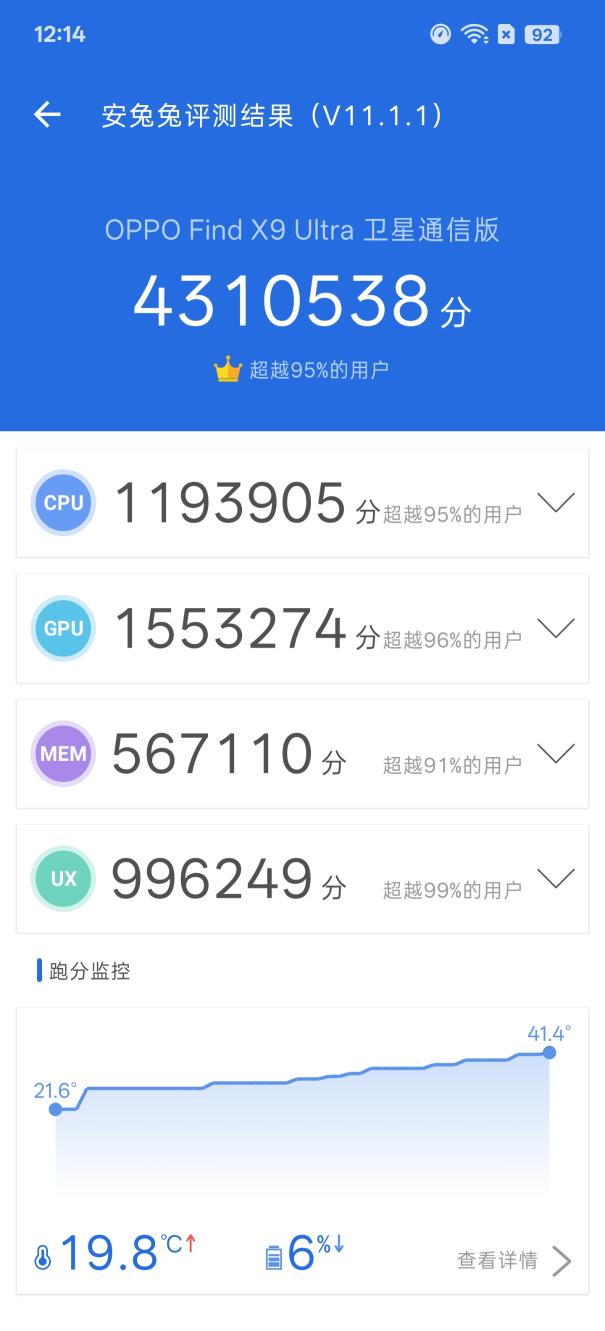Open 查看详情 for benchmark monitoring
This screenshot has height=1331, width=605.
coord(513,1260)
